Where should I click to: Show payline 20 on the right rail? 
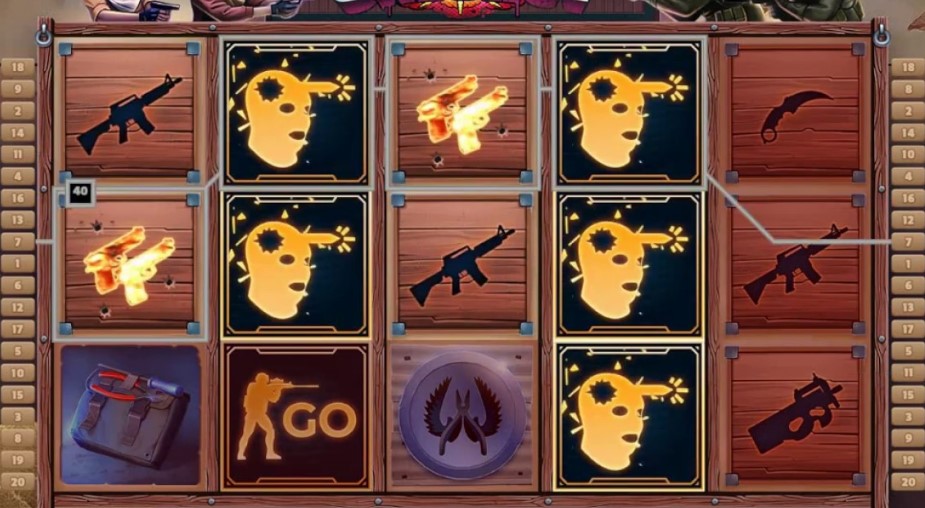tap(907, 481)
